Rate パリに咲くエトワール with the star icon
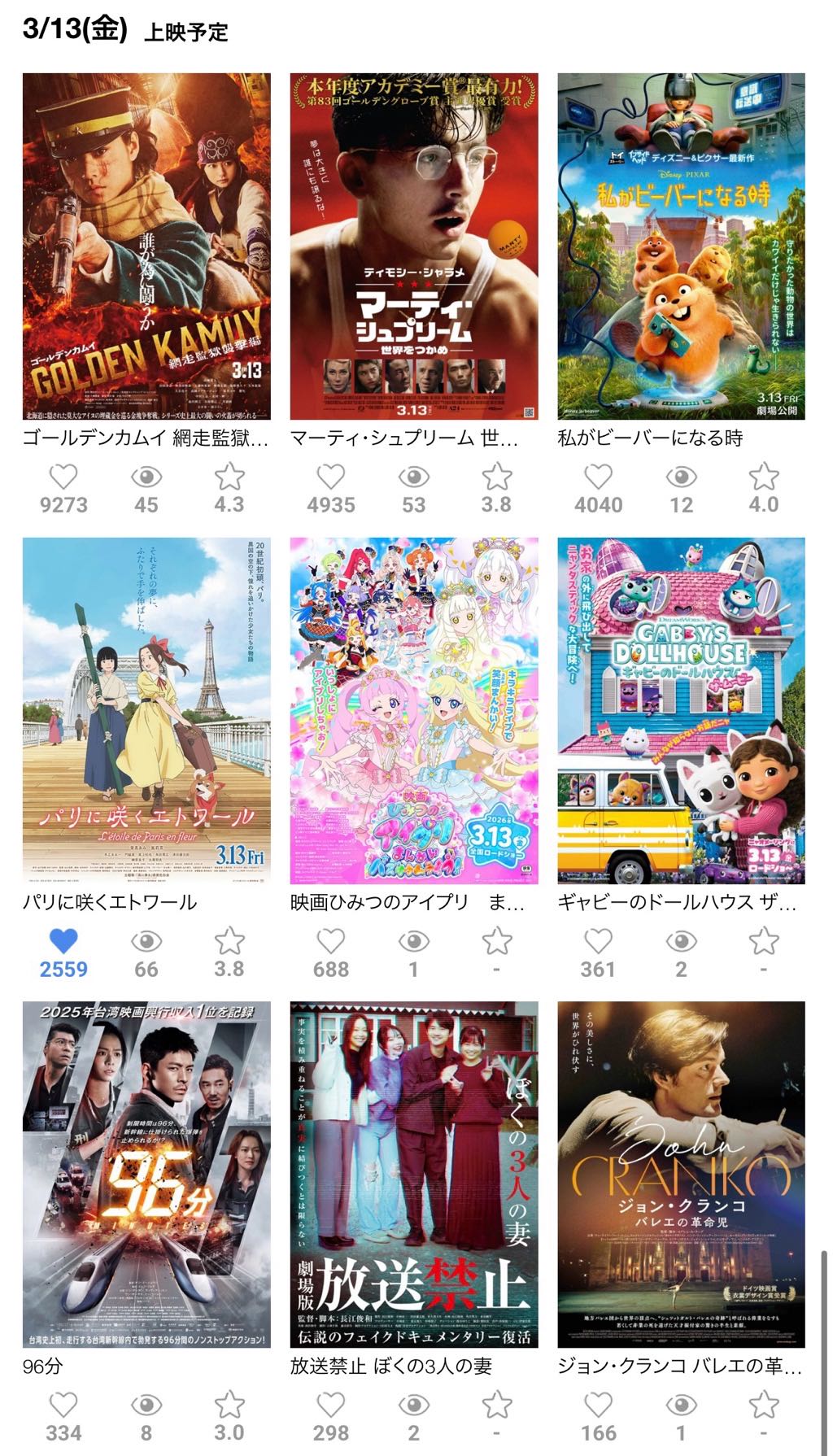This screenshot has height=1456, width=833. [229, 941]
